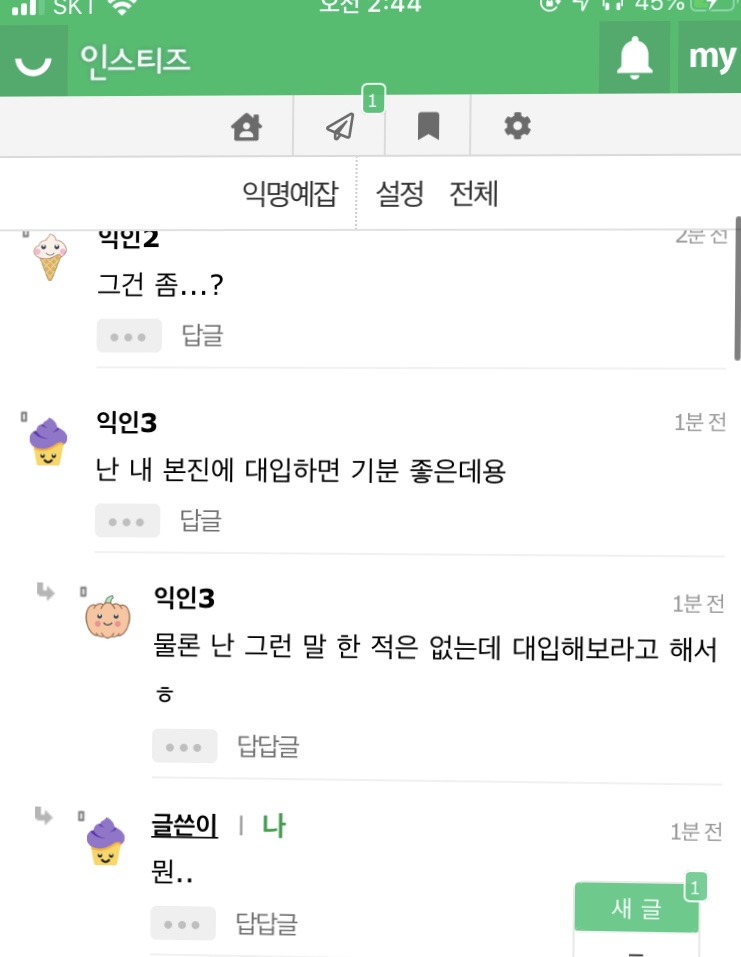Expand the ••• options under 그건 좀...?
The height and width of the screenshot is (957, 741).
pos(129,335)
